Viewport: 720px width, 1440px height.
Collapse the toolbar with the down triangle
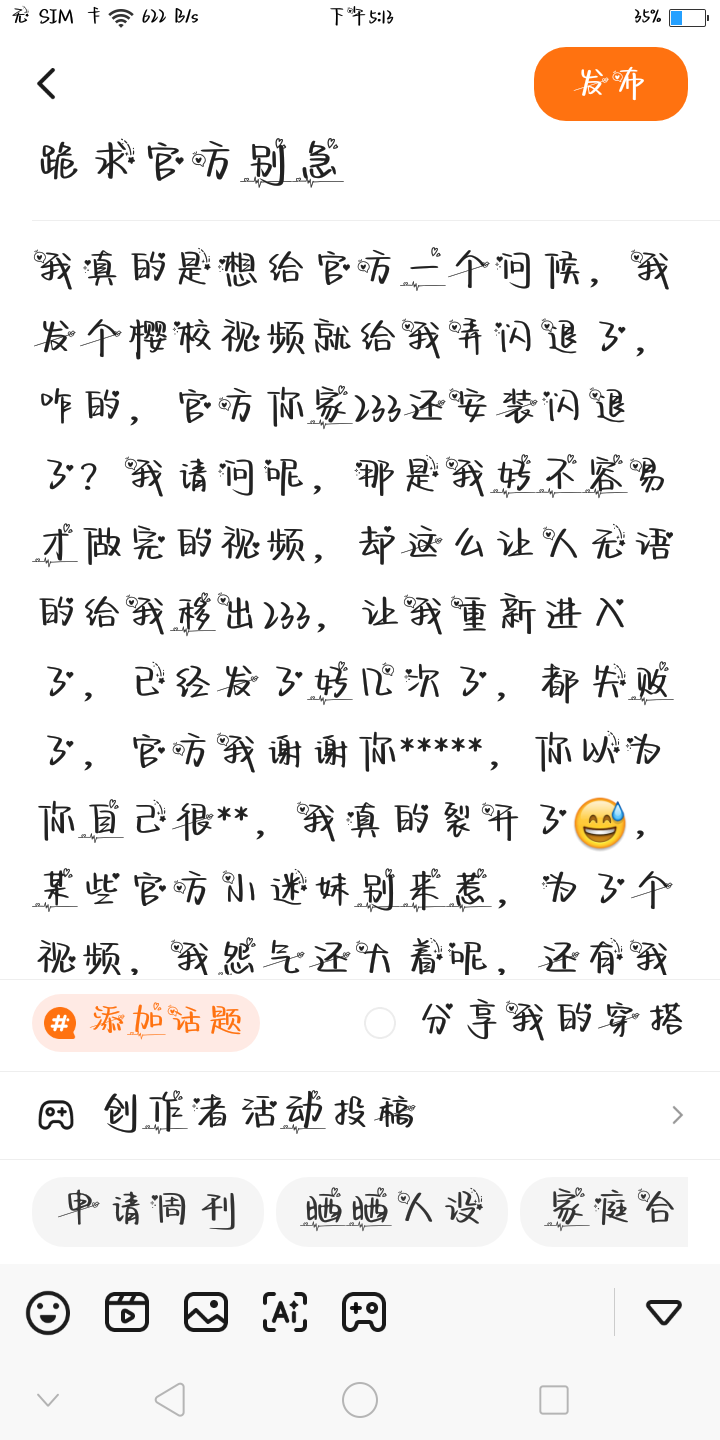[x=664, y=1312]
